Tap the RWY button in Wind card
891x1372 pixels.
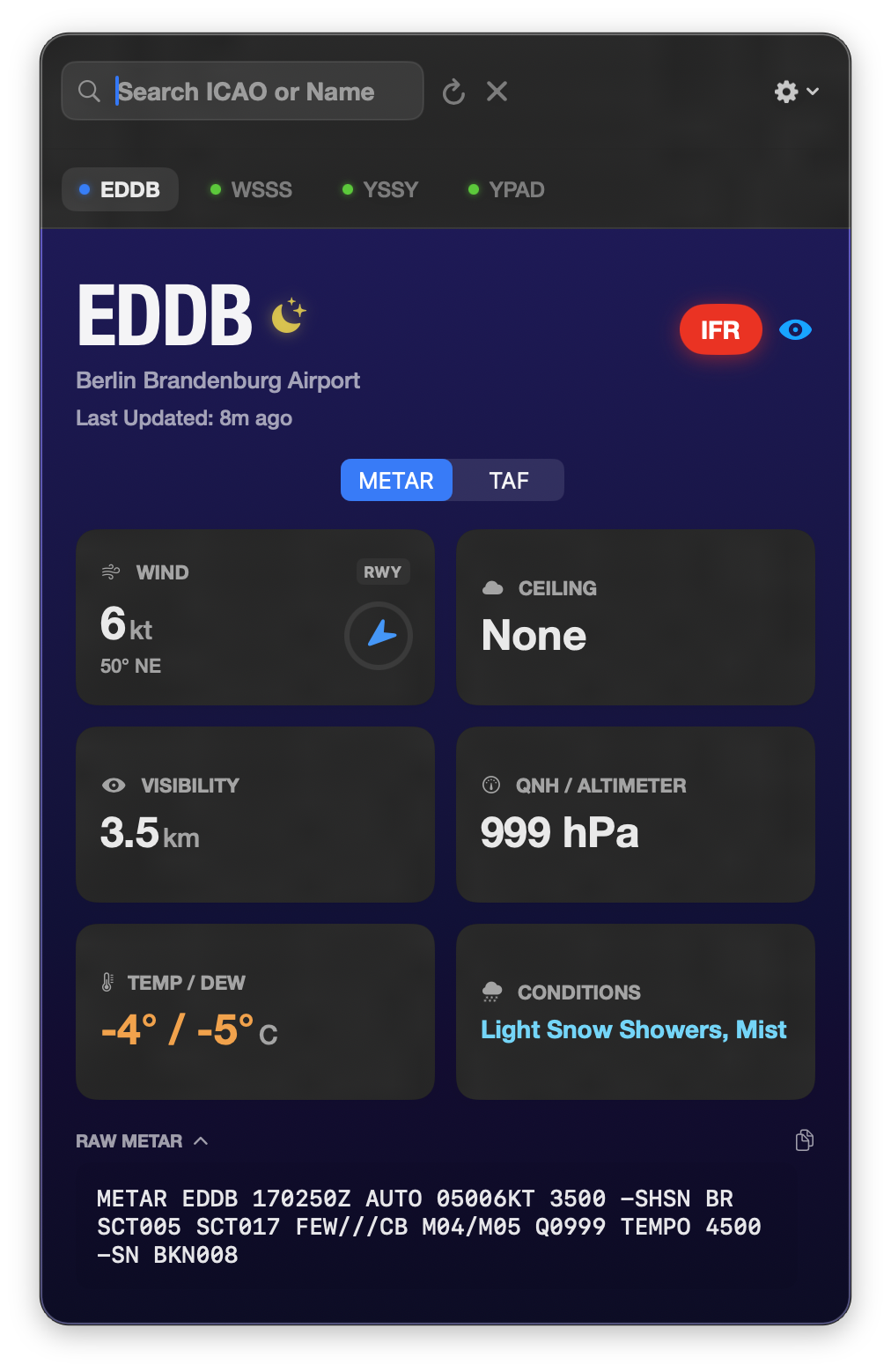pos(382,572)
